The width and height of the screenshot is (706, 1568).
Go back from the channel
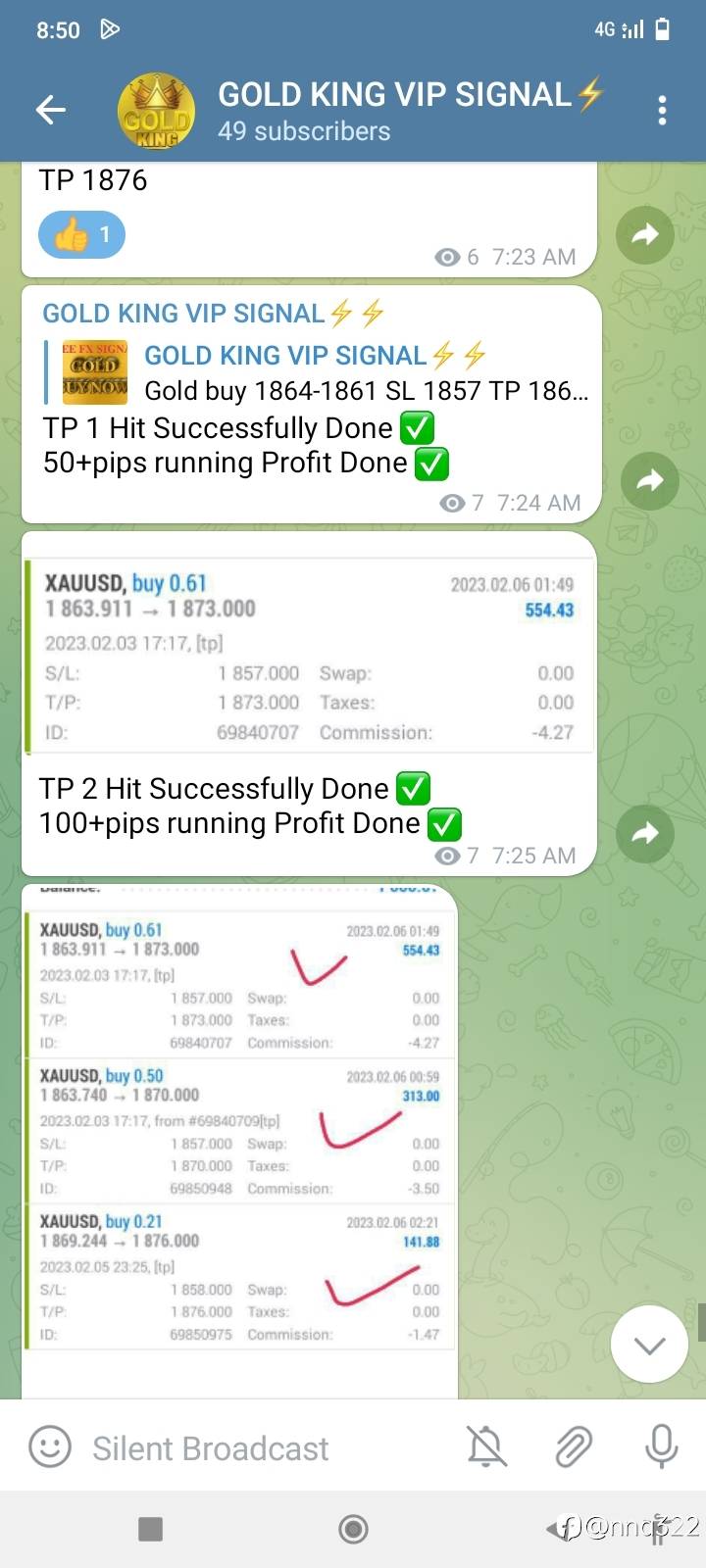pyautogui.click(x=51, y=110)
